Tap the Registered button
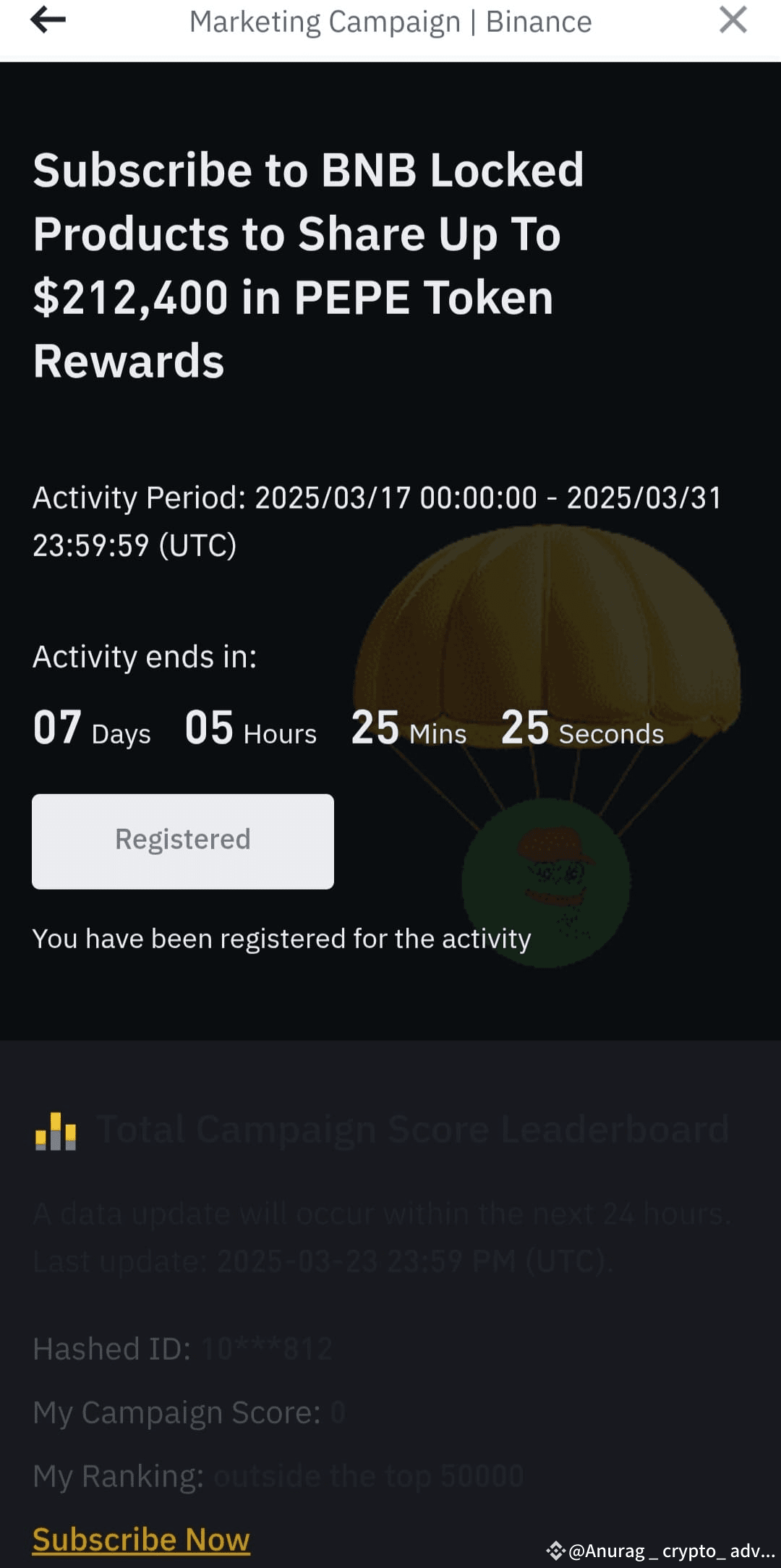 pyautogui.click(x=182, y=840)
